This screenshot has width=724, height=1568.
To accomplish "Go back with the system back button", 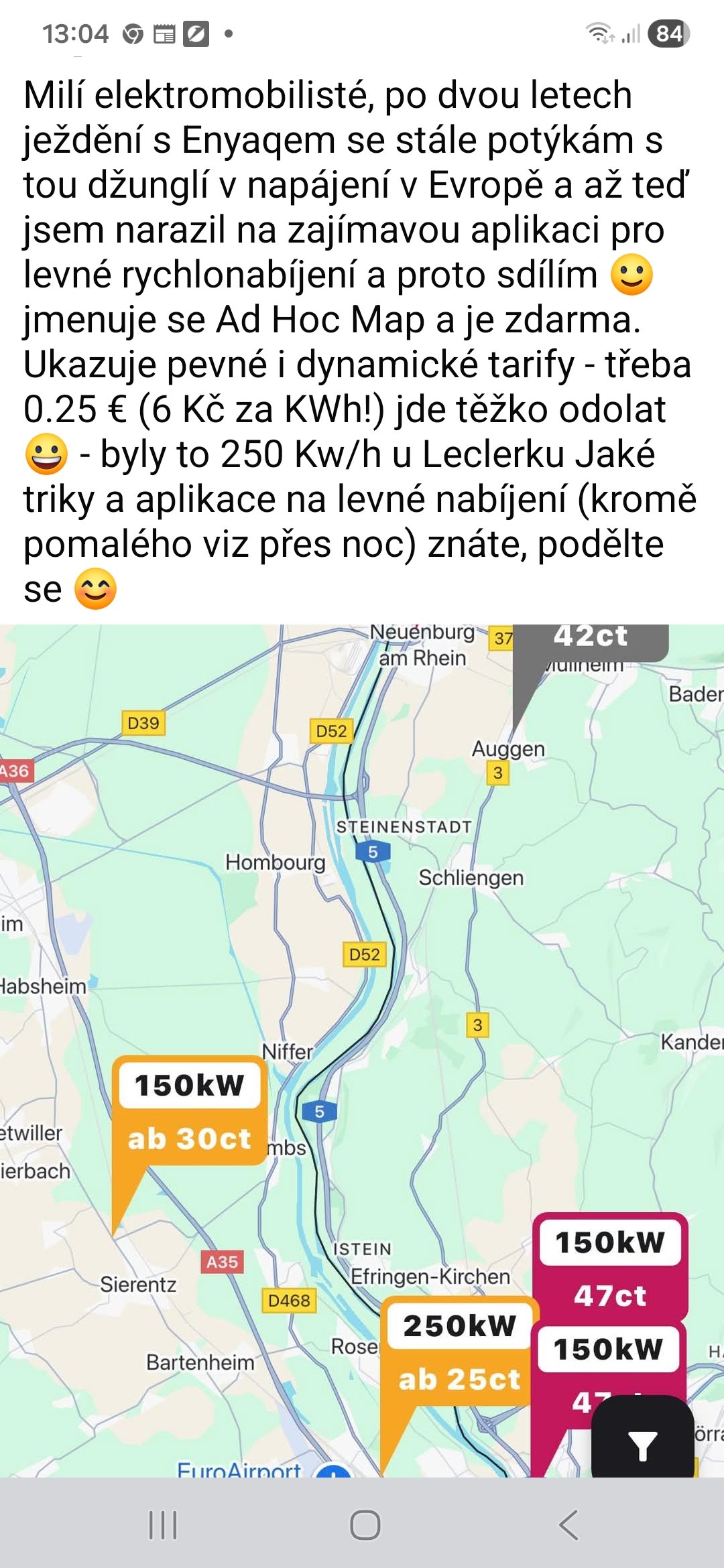I will pyautogui.click(x=568, y=1525).
